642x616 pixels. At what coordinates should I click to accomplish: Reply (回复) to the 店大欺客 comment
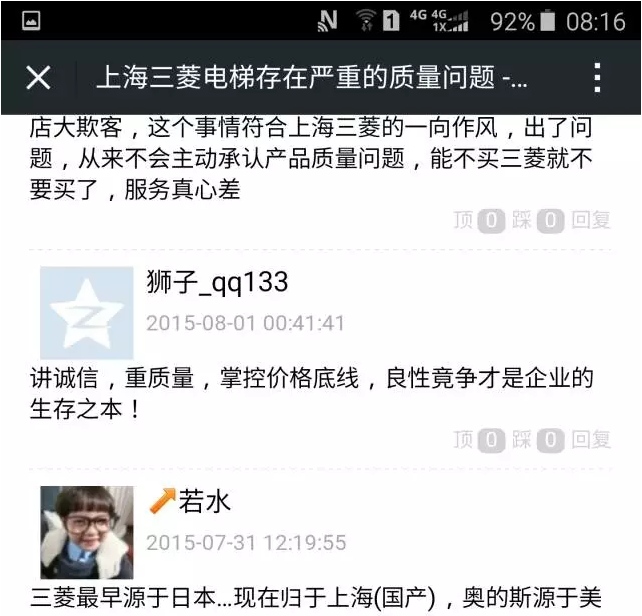click(x=591, y=221)
